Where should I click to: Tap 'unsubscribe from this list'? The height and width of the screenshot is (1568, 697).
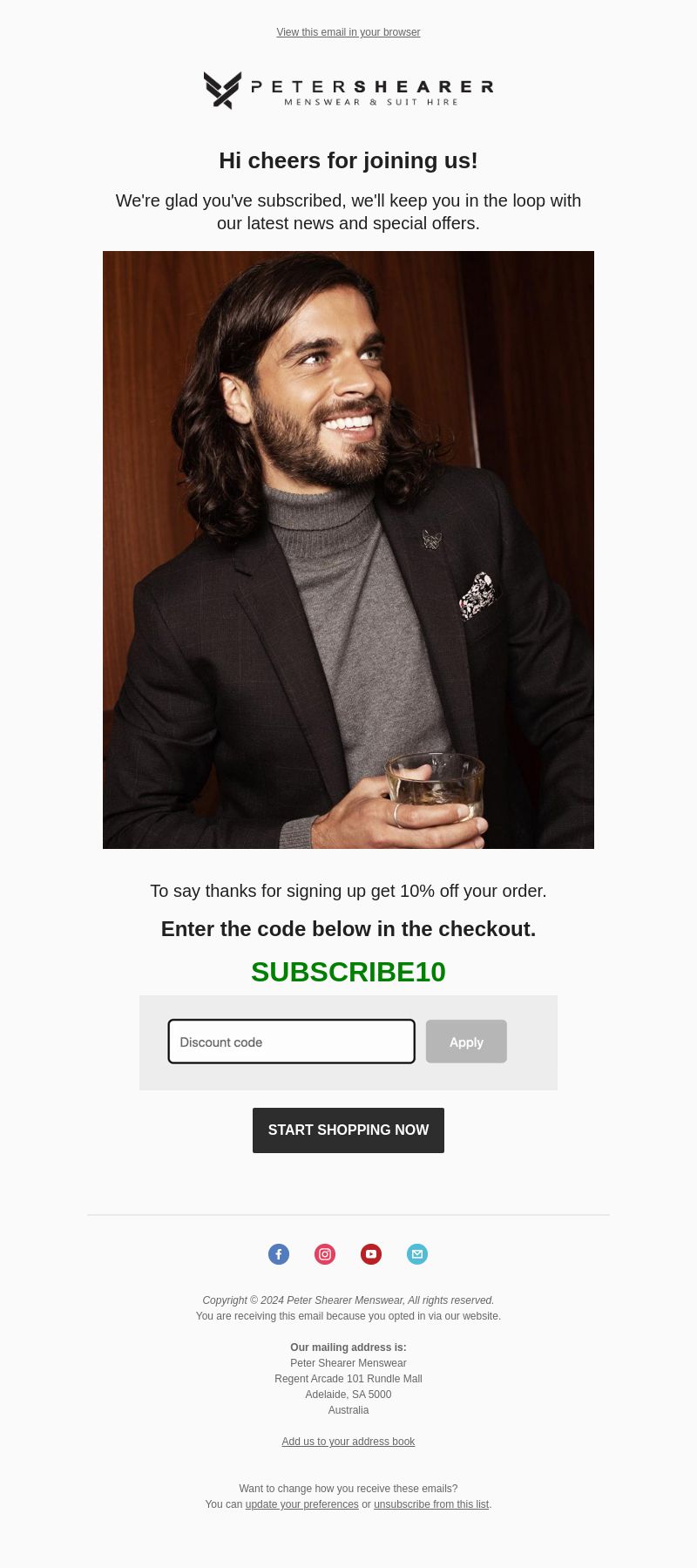(x=431, y=1504)
